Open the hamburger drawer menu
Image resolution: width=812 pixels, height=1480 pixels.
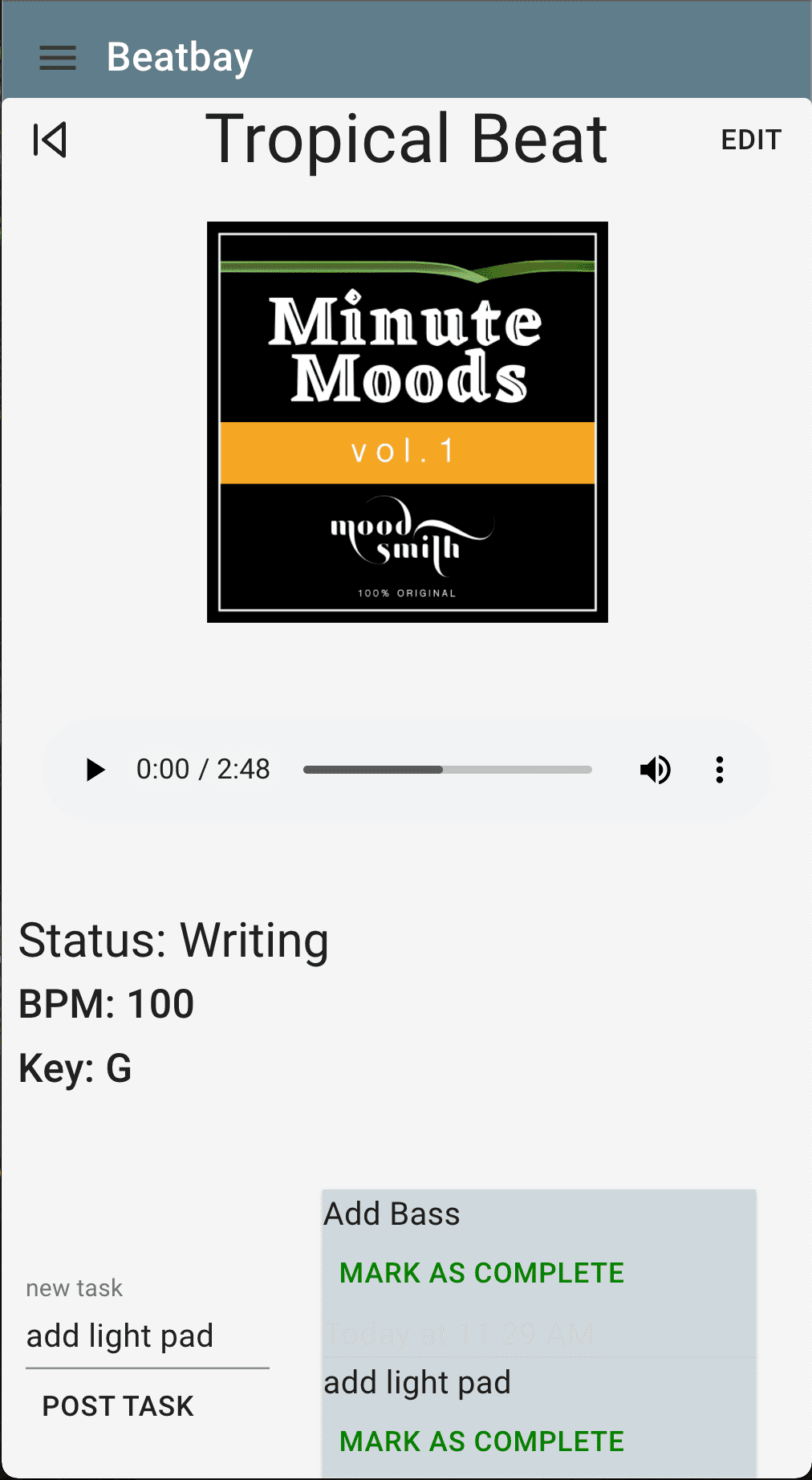tap(58, 58)
